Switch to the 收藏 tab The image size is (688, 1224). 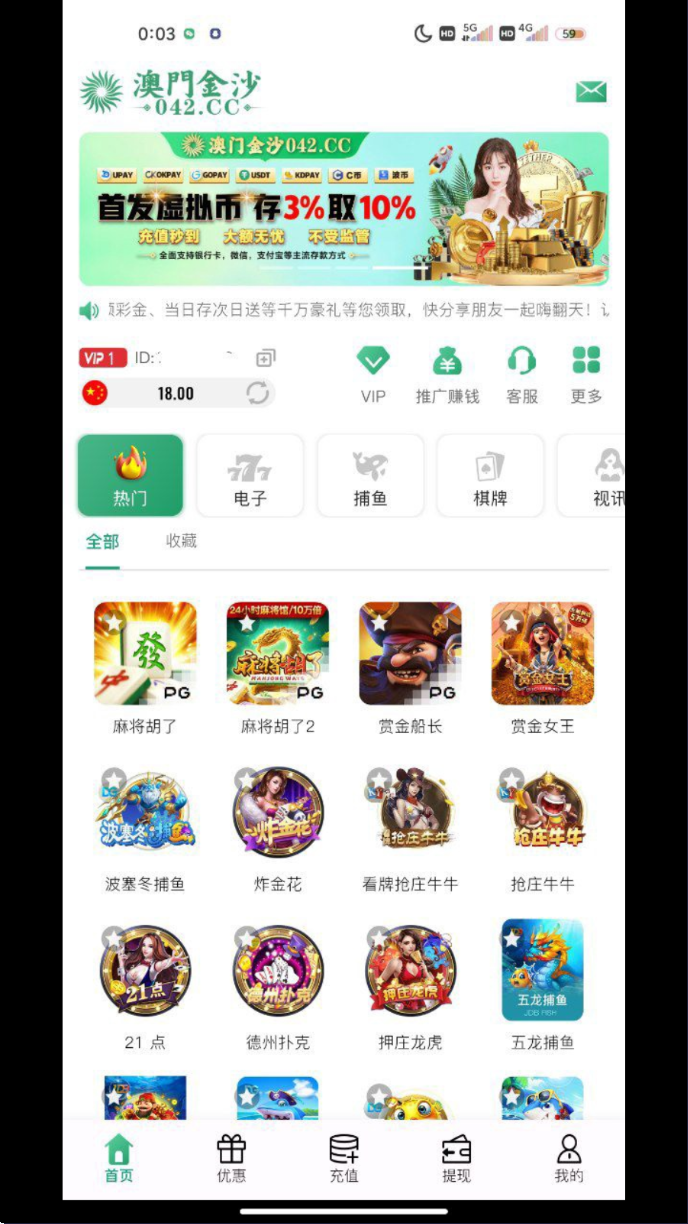point(181,541)
